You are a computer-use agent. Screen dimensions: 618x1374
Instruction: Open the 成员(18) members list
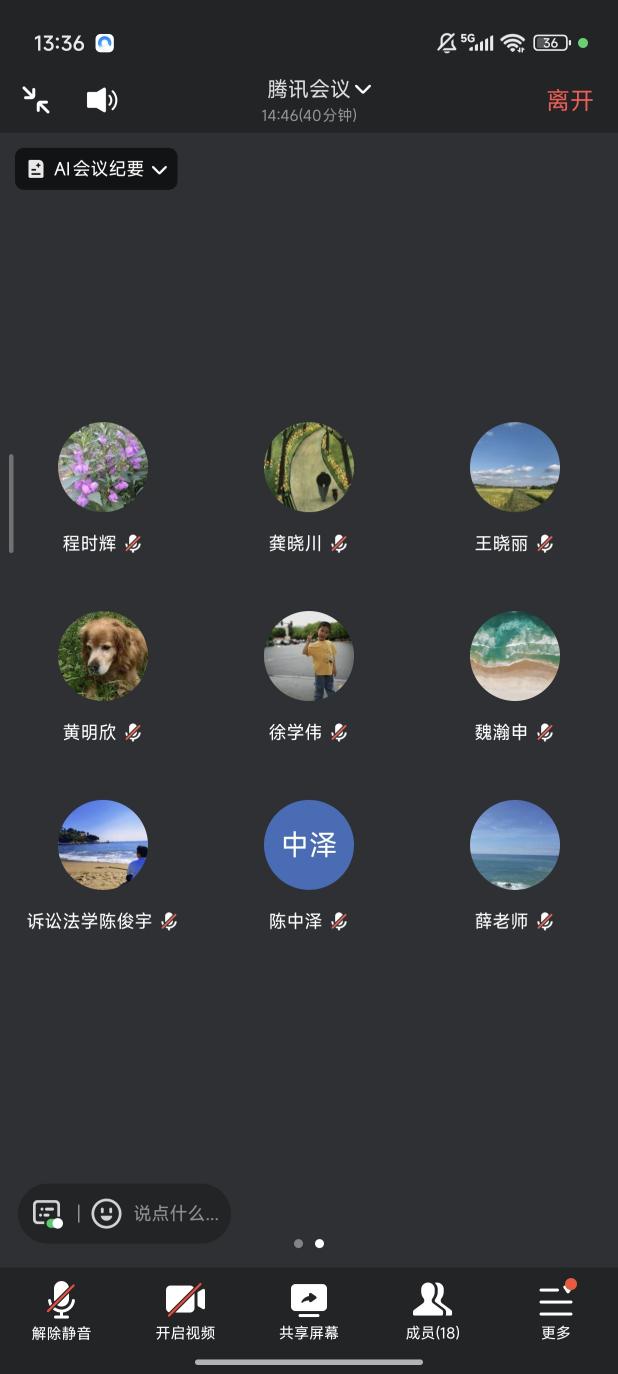(432, 1310)
